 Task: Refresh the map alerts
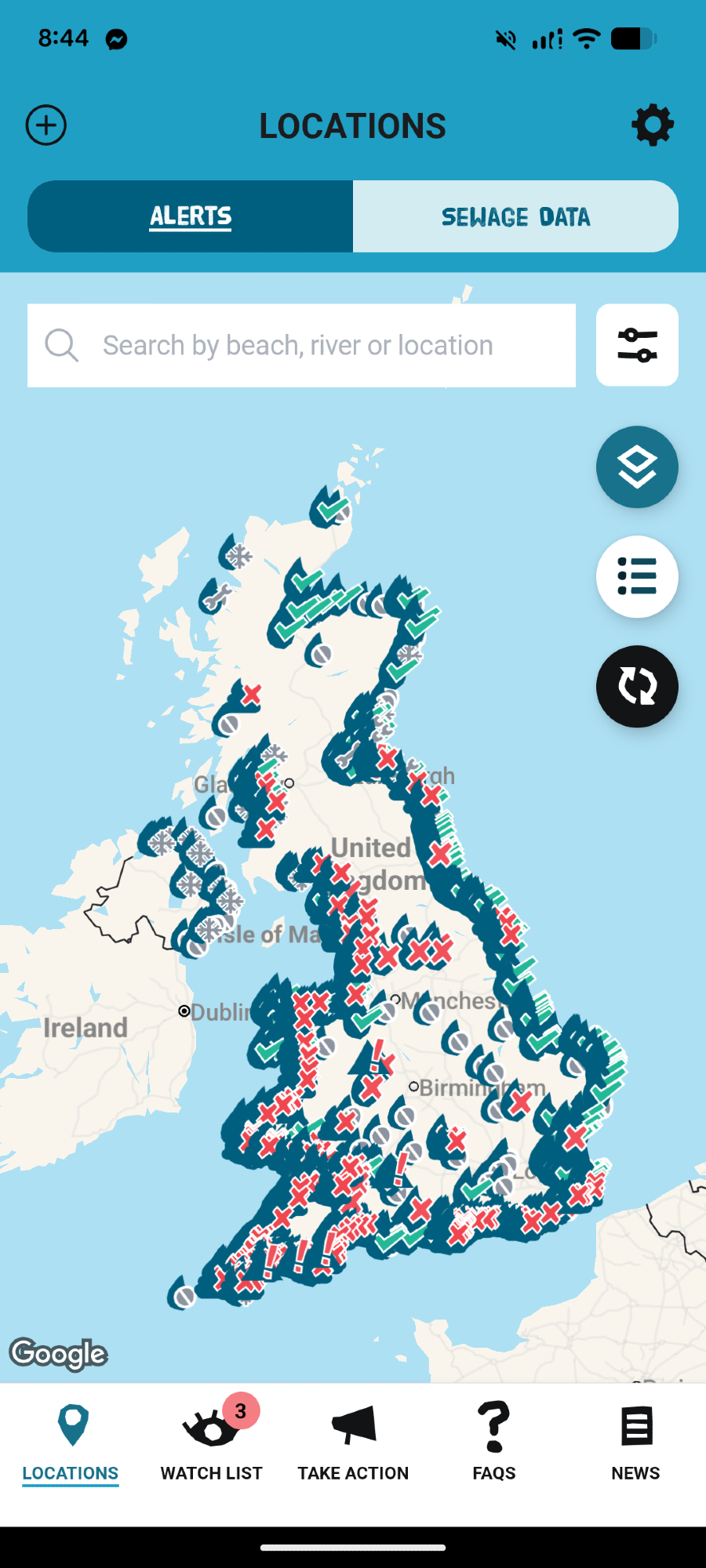[637, 686]
